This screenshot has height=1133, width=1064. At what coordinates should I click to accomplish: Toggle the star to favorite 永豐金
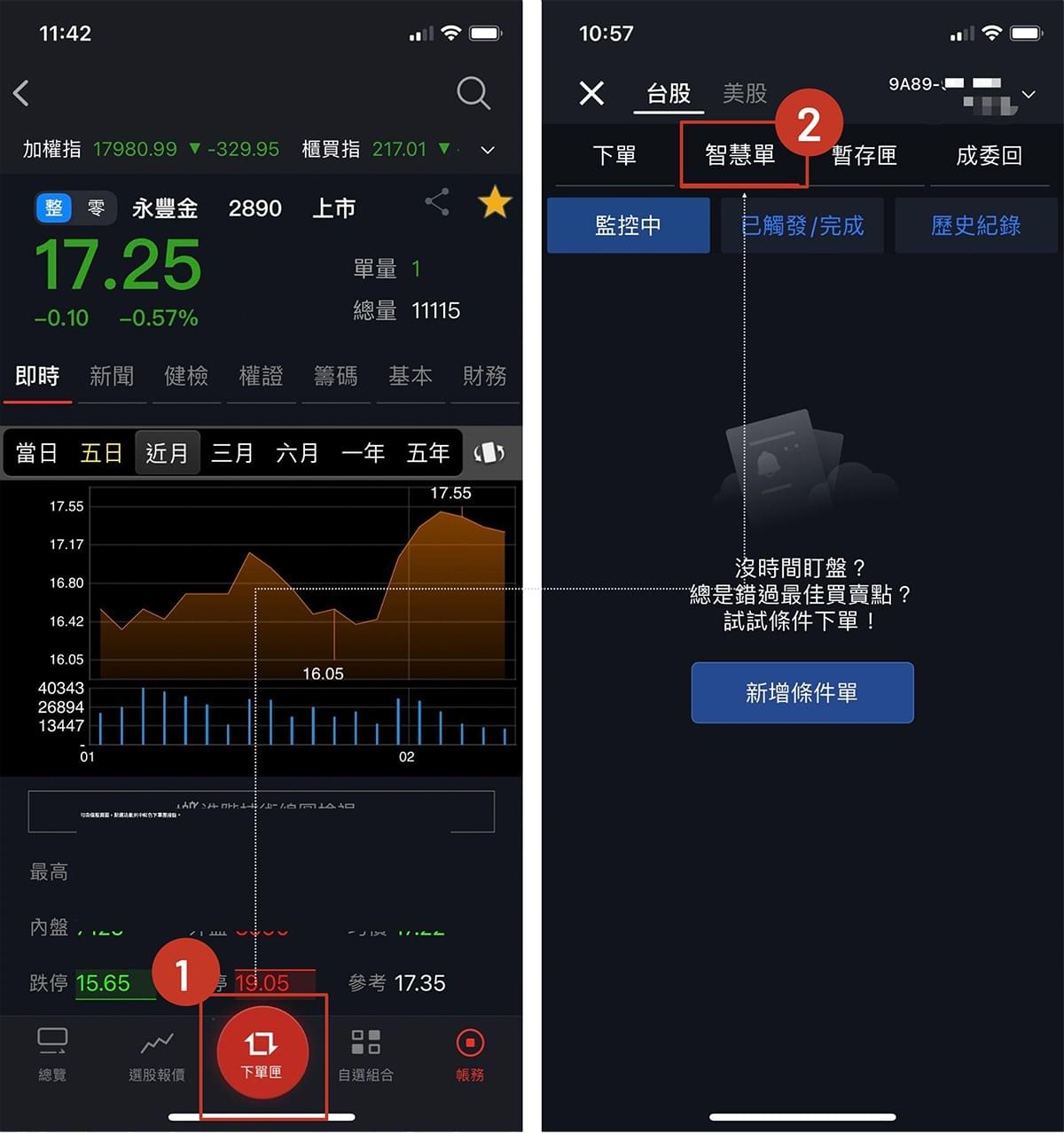[495, 203]
